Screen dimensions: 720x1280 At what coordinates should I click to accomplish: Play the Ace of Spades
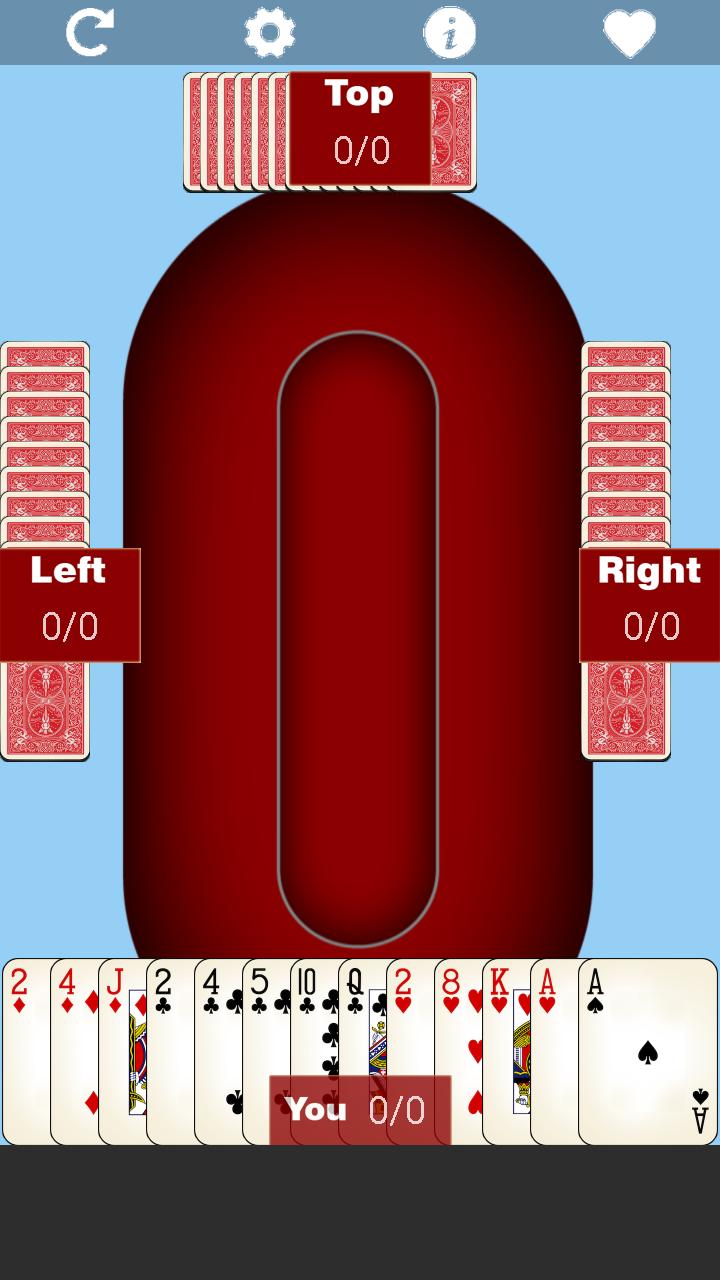click(648, 1050)
